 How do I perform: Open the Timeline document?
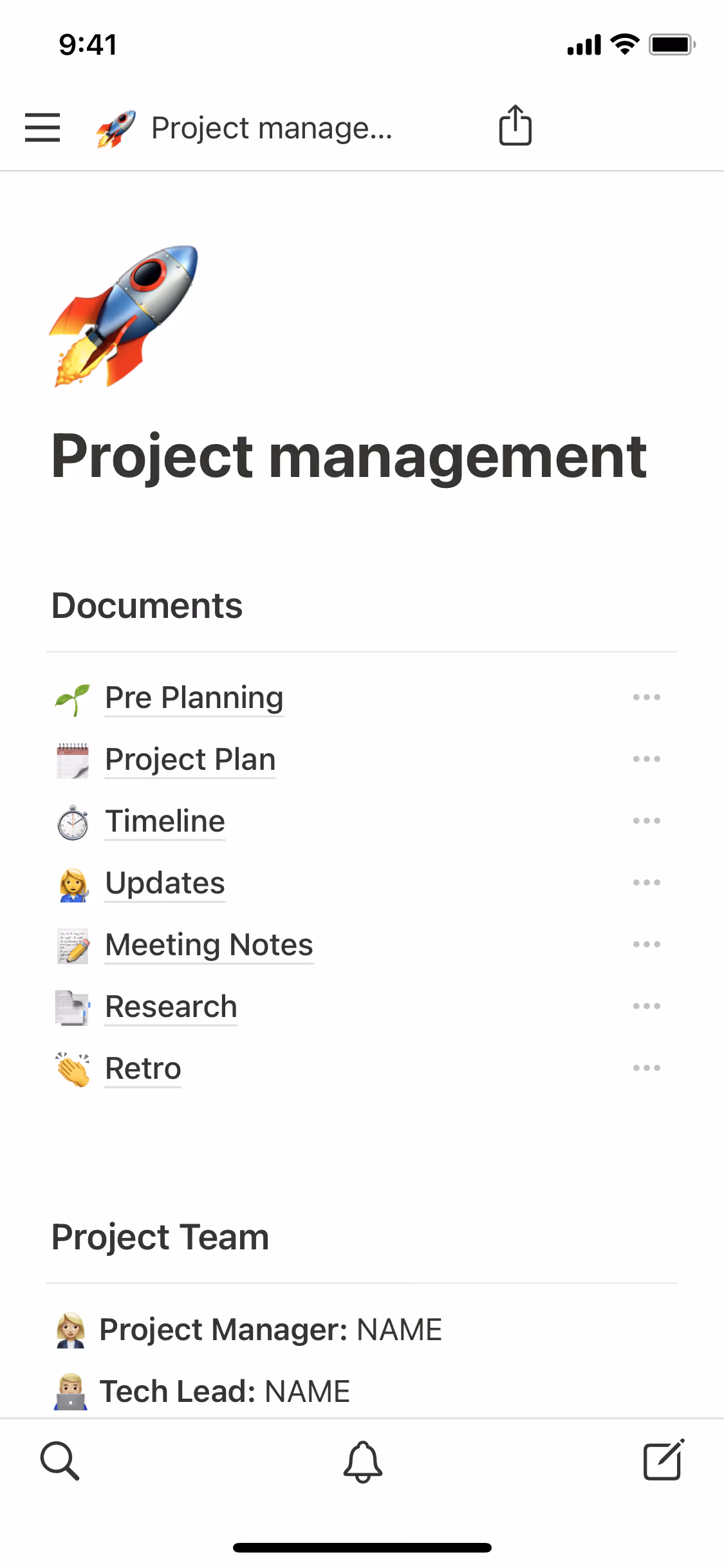click(165, 821)
